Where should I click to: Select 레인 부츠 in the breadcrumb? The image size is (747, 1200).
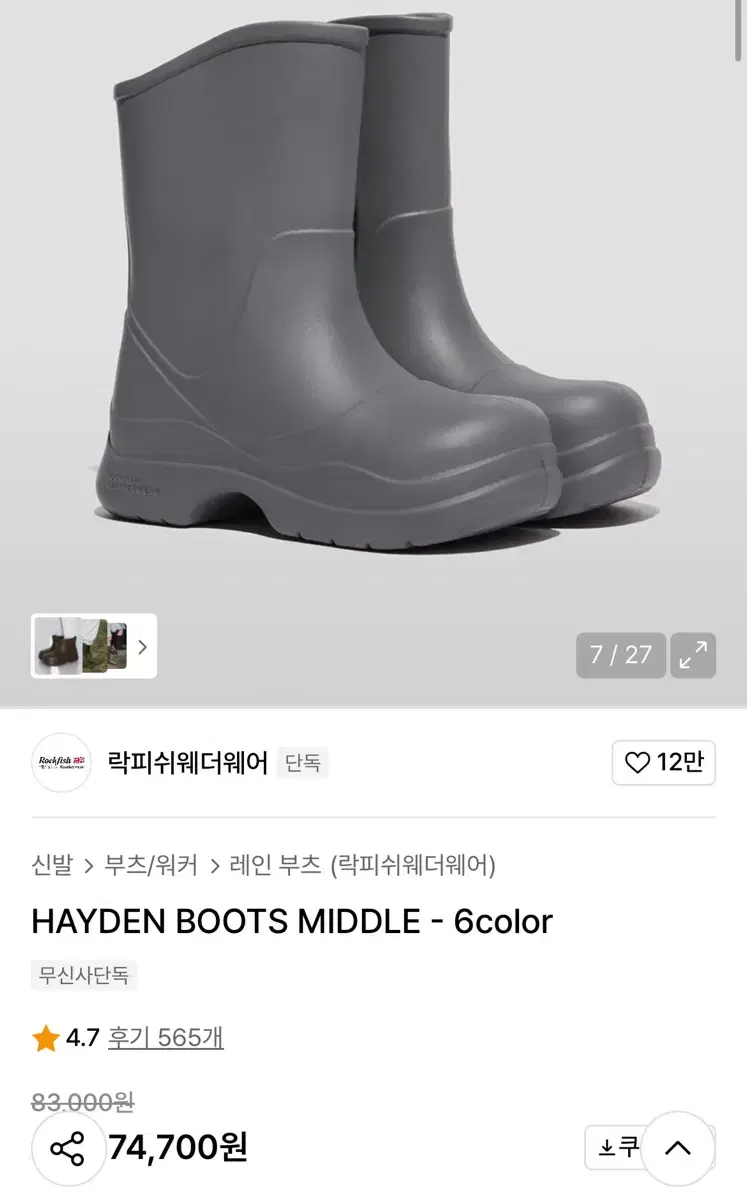[278, 867]
